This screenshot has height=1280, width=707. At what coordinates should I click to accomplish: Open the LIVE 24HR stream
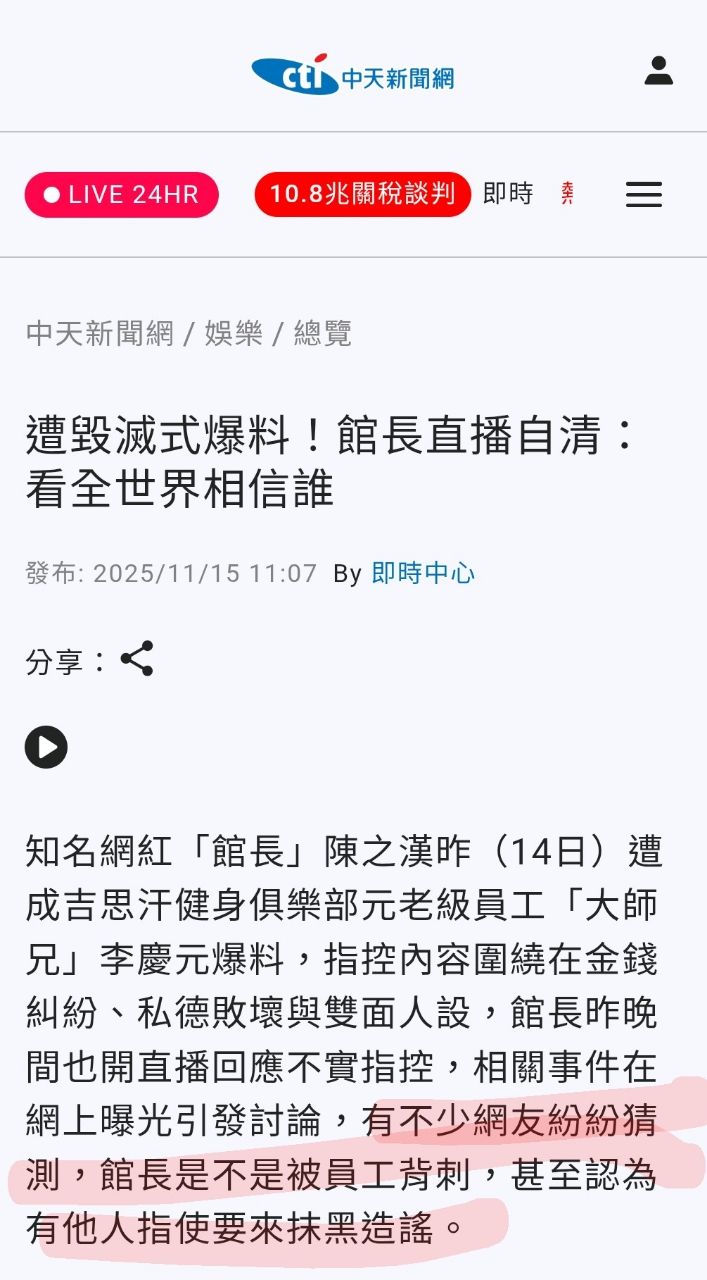point(122,195)
